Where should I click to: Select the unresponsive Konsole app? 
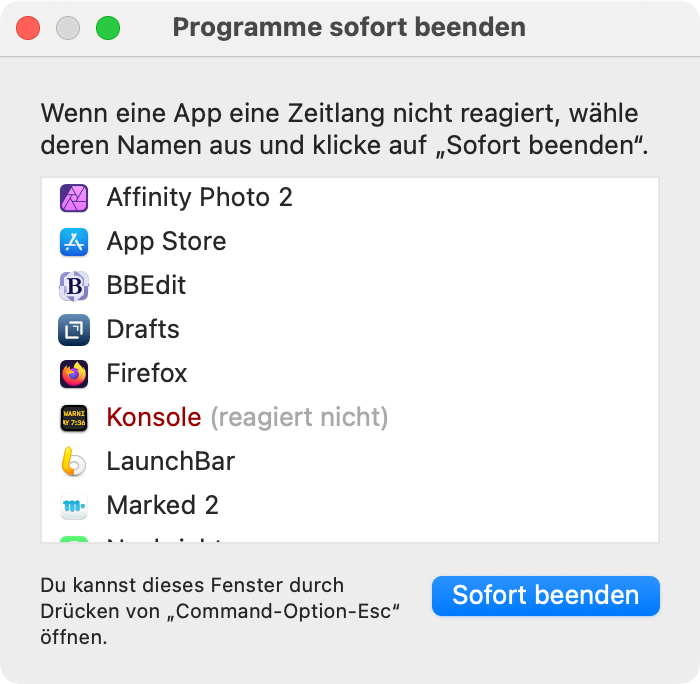pyautogui.click(x=154, y=418)
